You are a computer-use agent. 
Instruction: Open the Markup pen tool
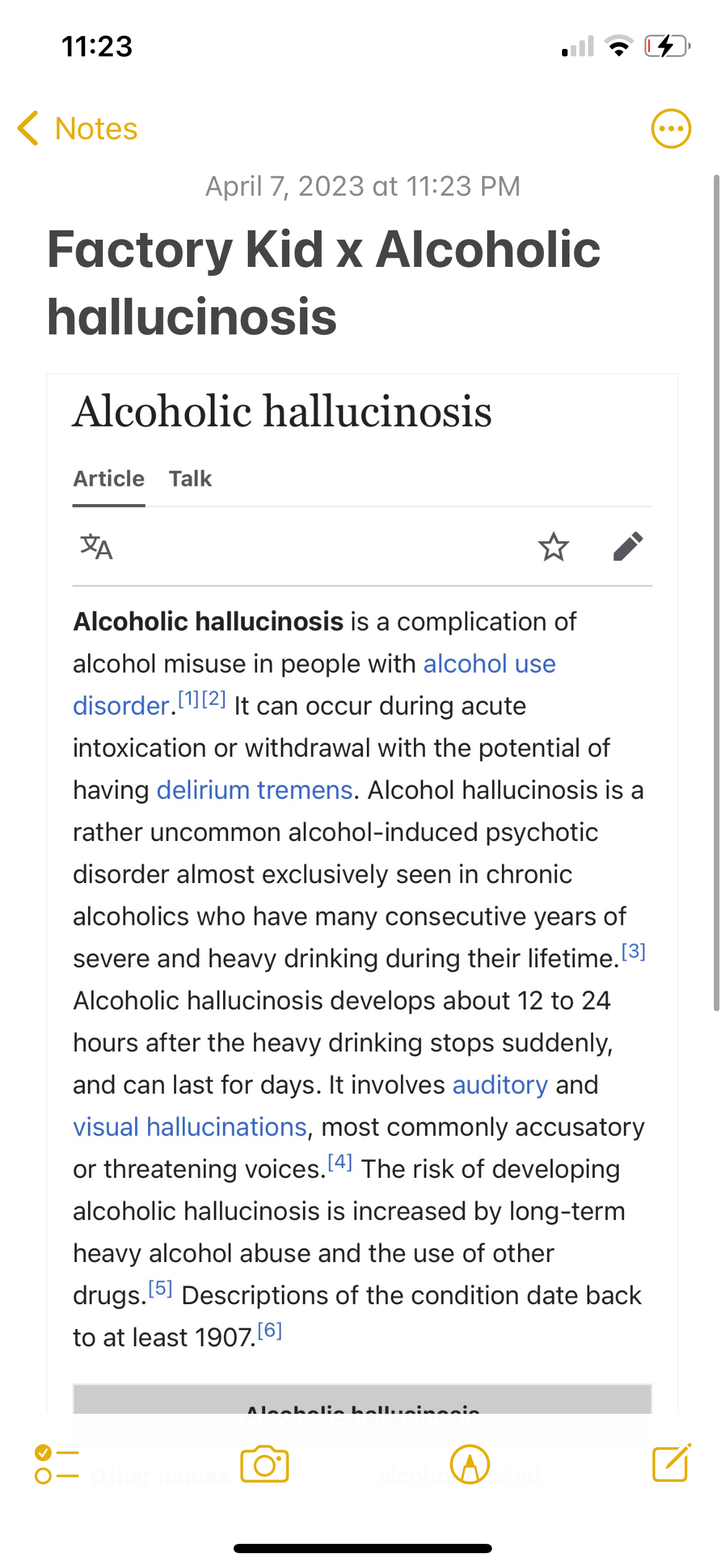[470, 1465]
